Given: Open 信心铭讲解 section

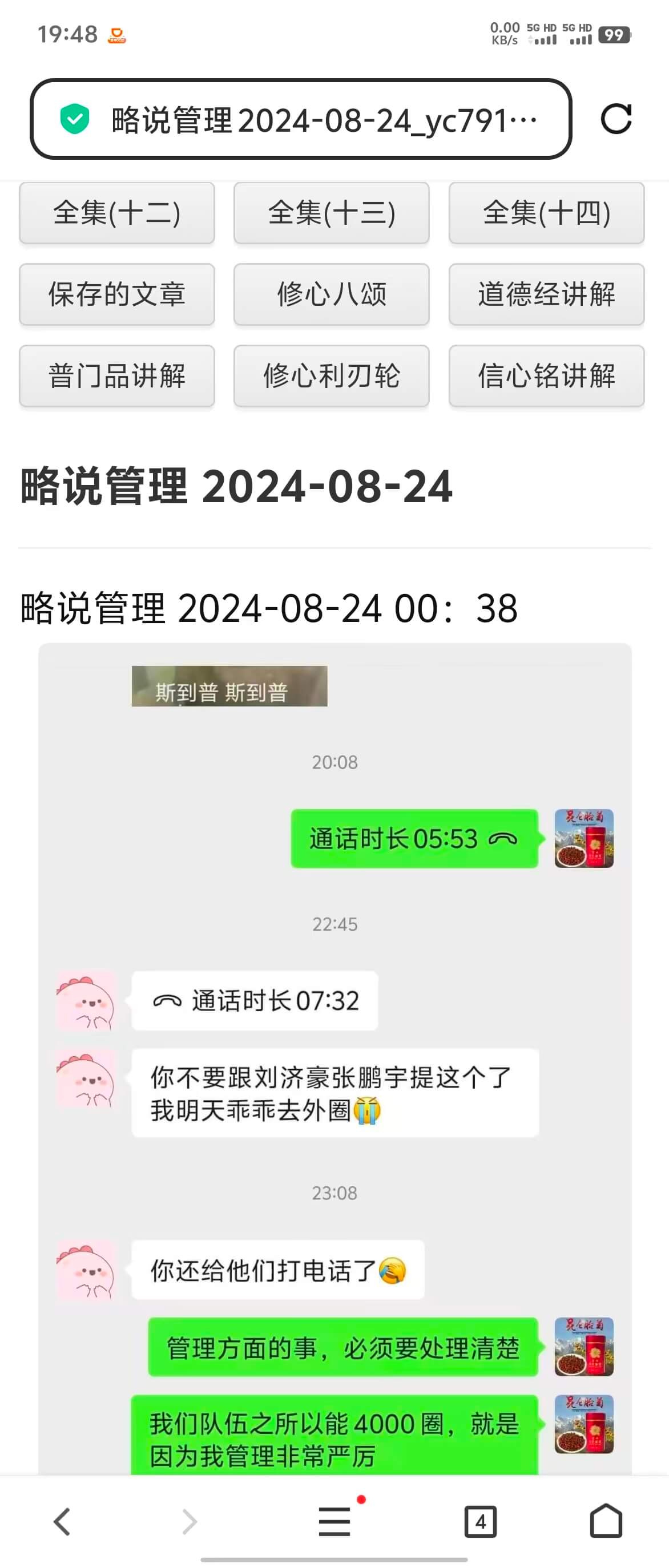Looking at the screenshot, I should (546, 375).
